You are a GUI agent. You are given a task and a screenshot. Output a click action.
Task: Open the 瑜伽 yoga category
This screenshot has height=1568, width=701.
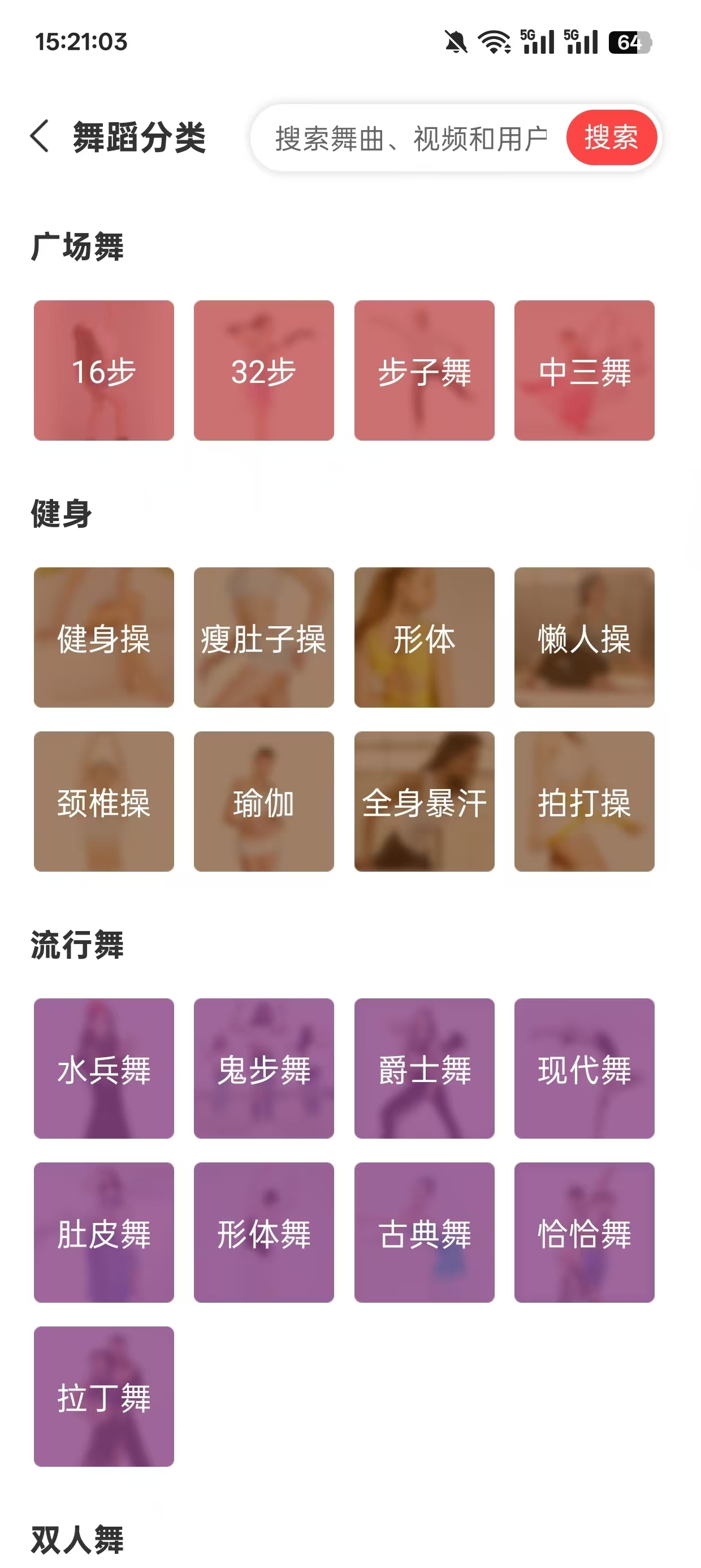(263, 805)
